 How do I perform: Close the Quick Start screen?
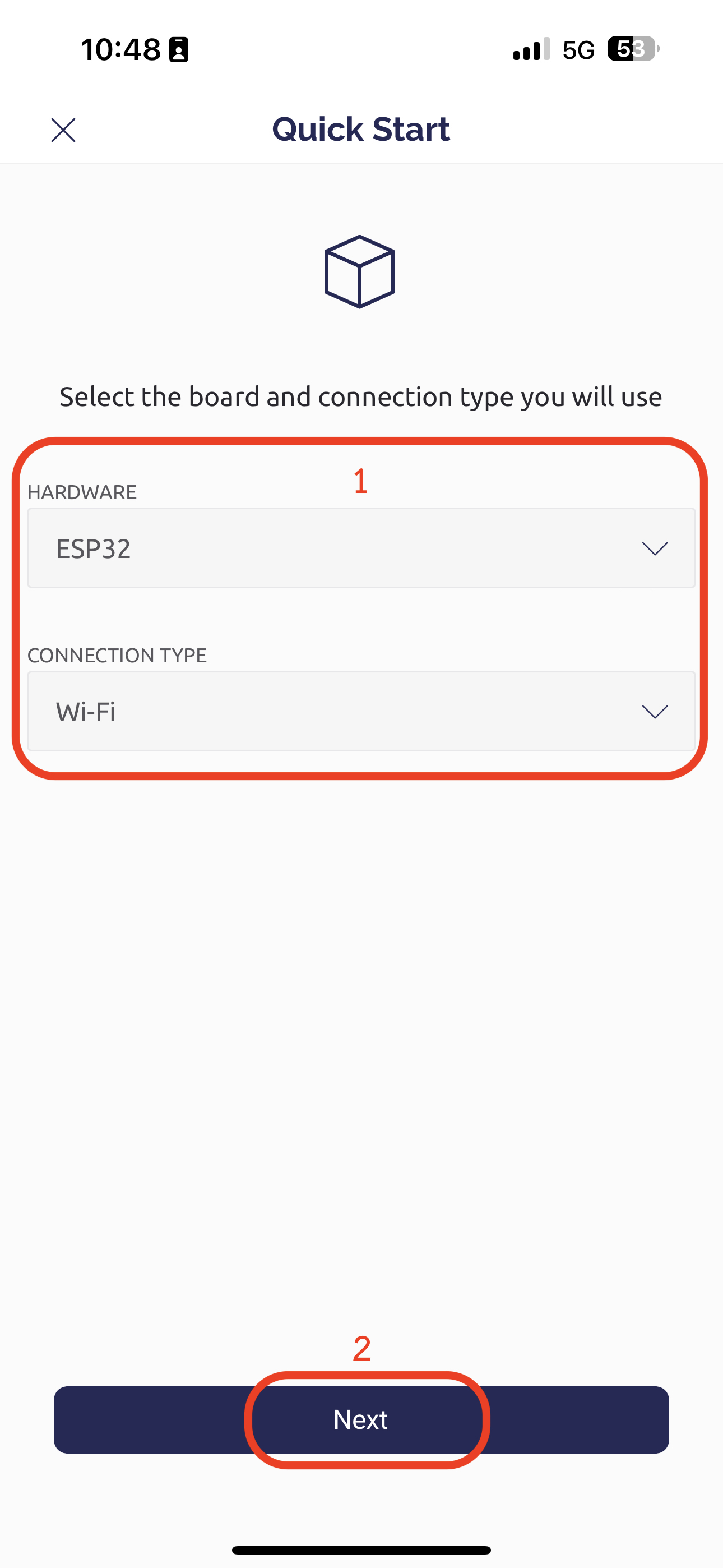[x=63, y=130]
